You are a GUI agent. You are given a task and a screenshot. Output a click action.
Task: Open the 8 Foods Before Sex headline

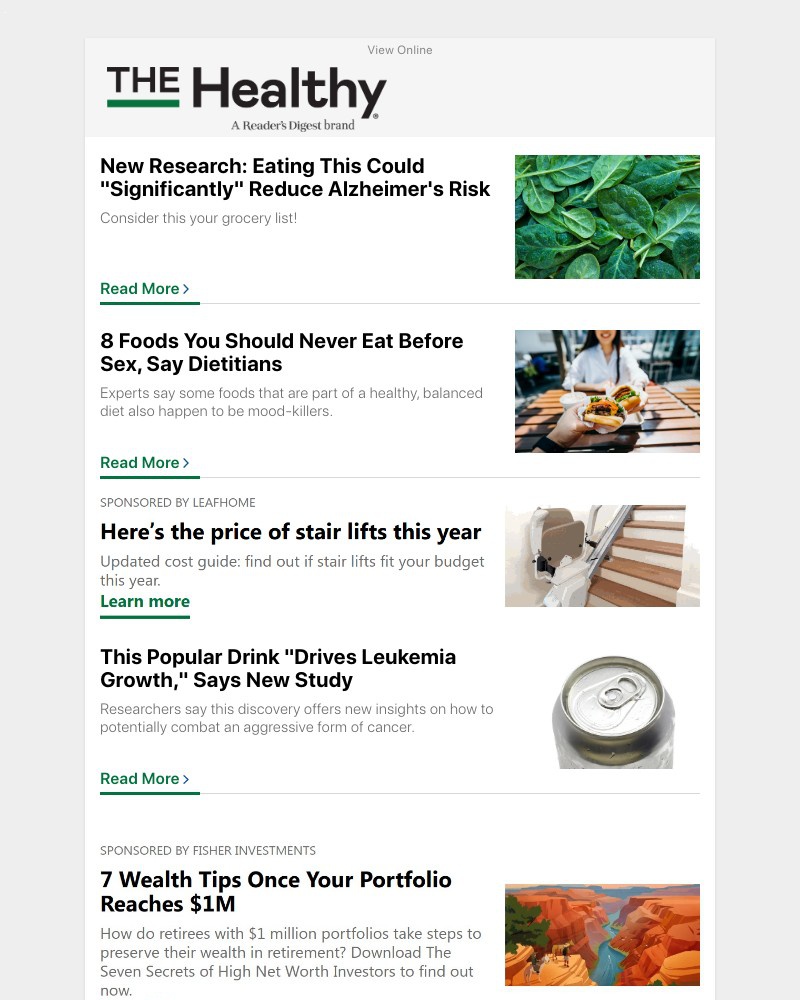pyautogui.click(x=281, y=352)
